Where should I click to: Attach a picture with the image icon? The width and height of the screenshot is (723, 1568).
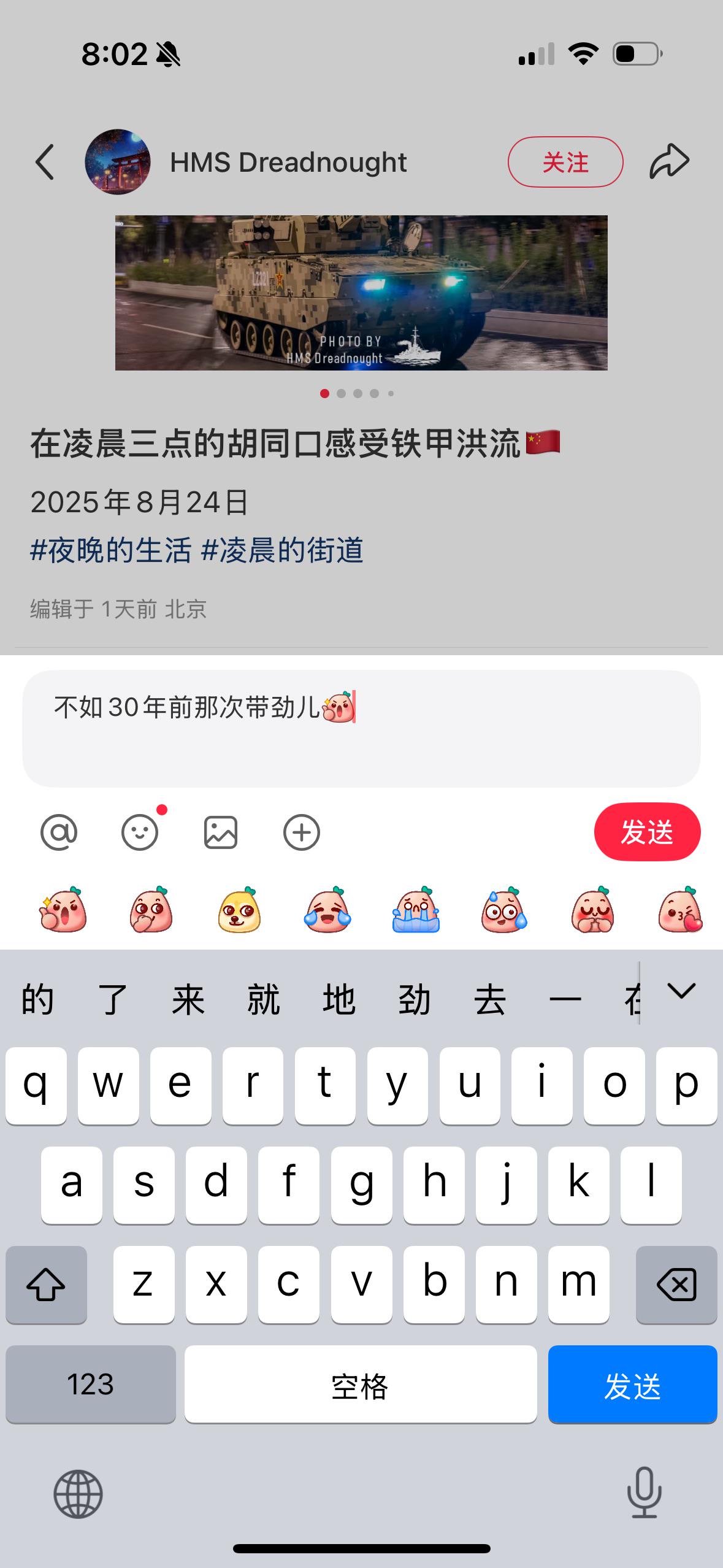221,832
